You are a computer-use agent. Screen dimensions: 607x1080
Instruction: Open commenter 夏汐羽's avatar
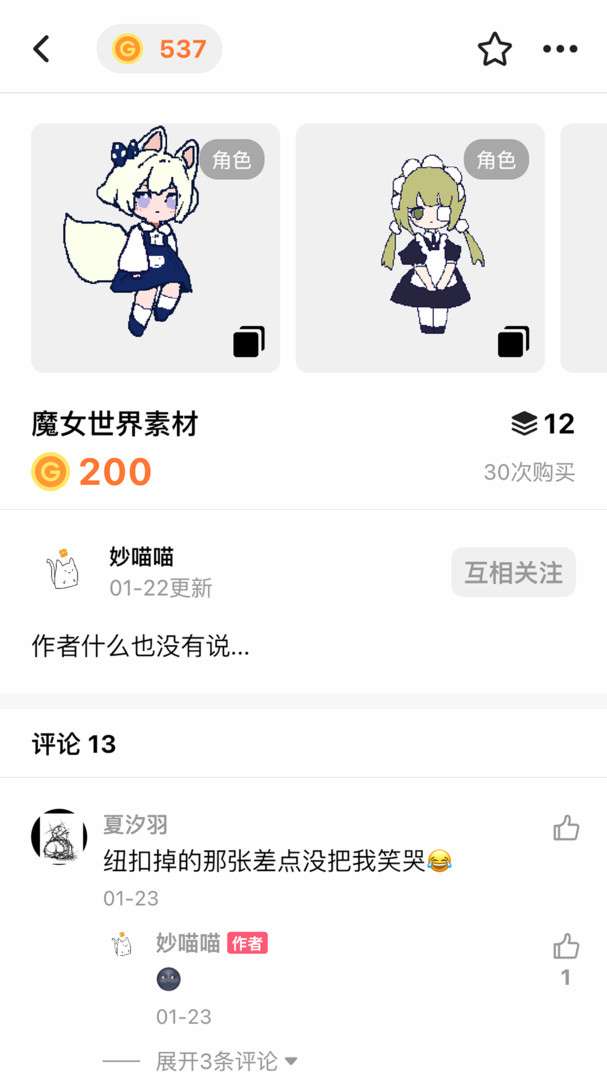[59, 836]
